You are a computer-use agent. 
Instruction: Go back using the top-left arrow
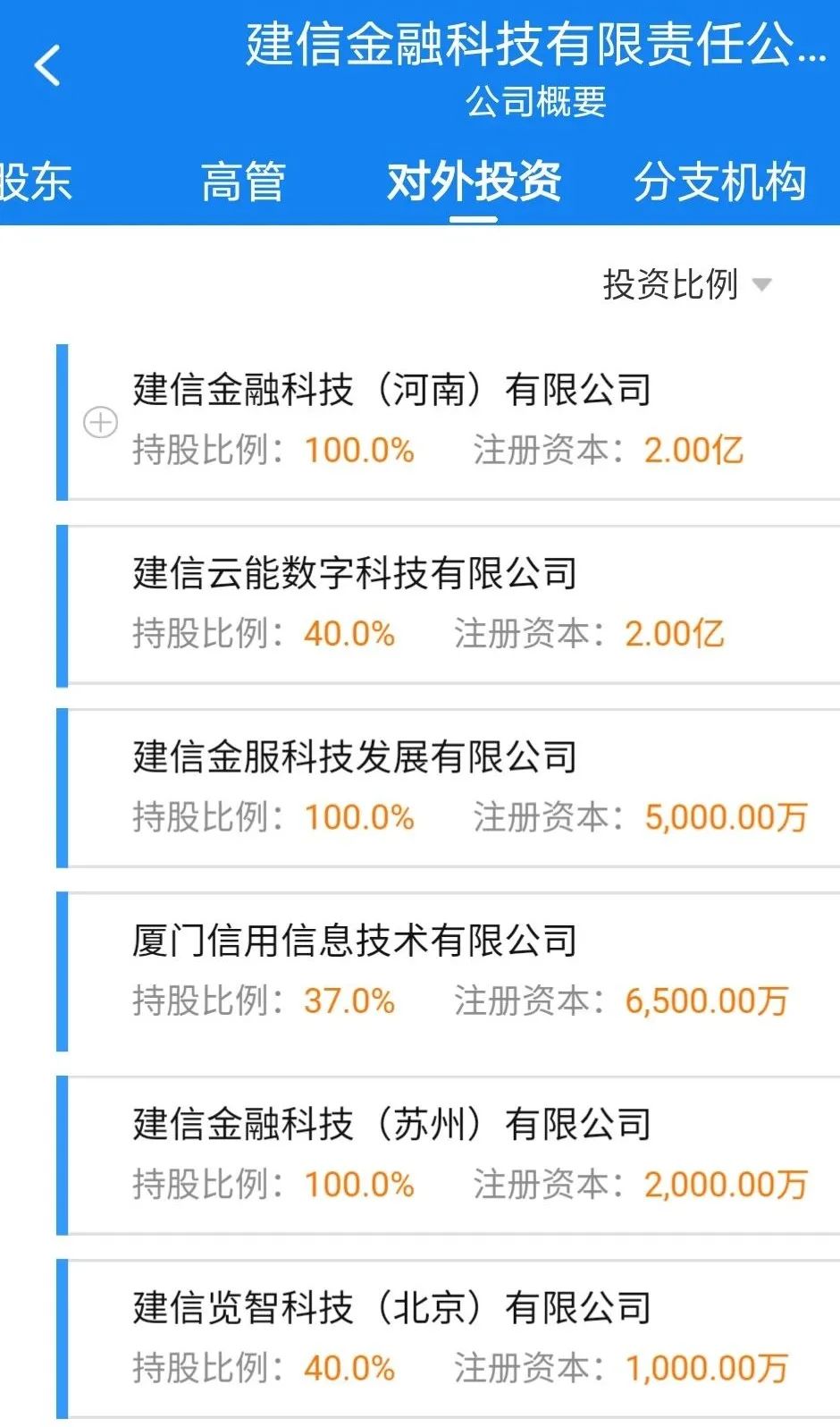[x=47, y=65]
